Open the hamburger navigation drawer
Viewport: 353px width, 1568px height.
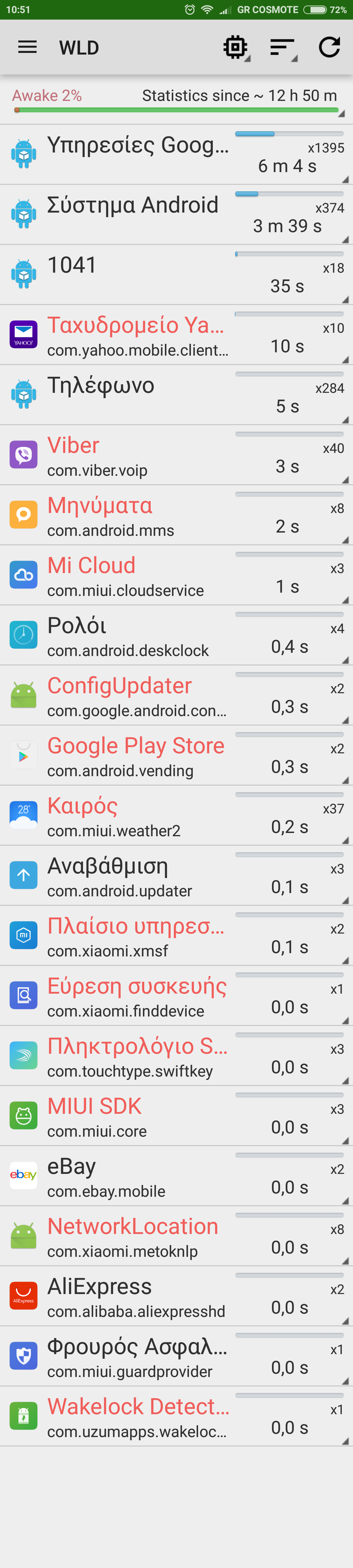27,47
